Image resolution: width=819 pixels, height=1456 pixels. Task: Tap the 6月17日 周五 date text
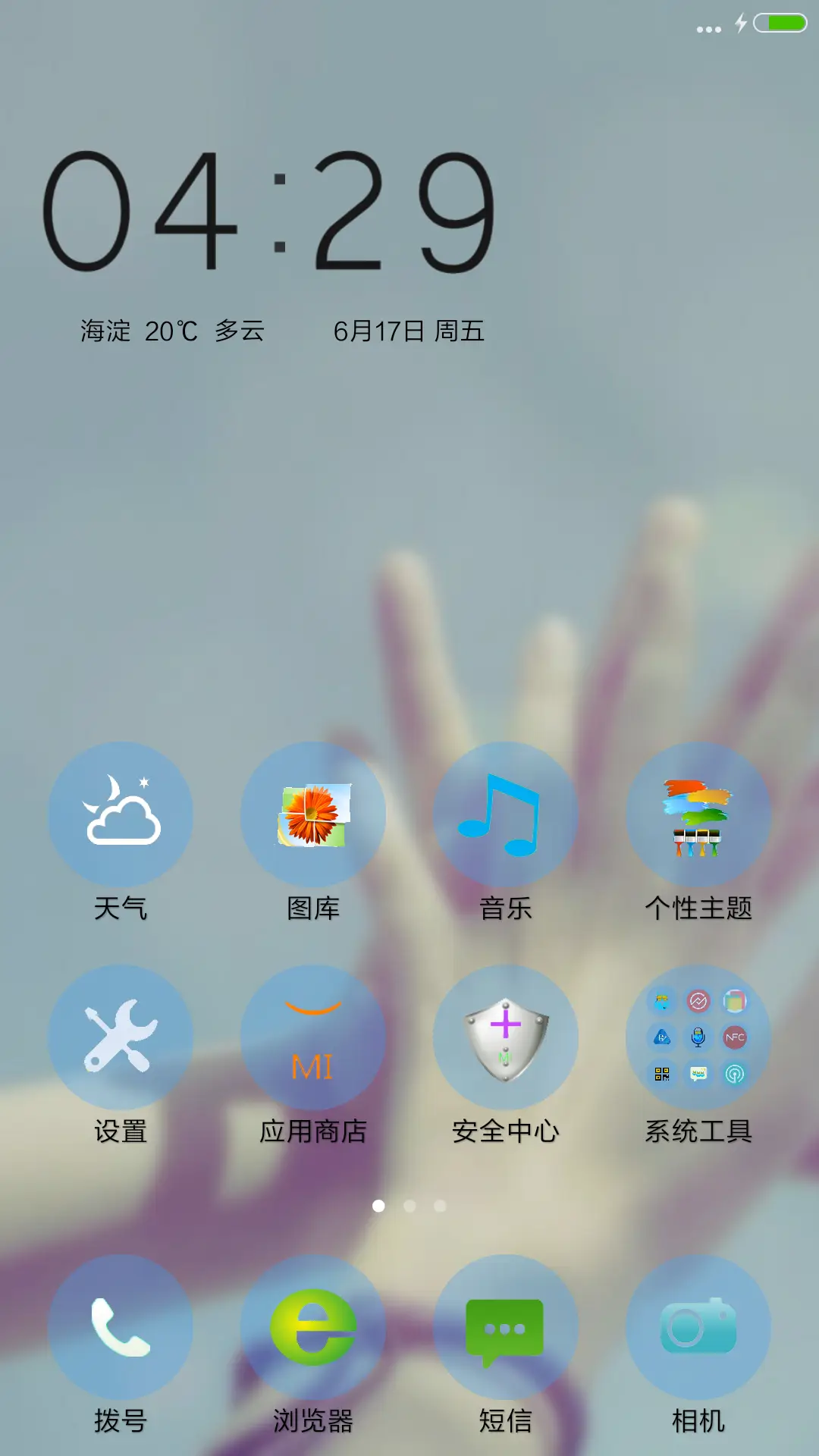[x=409, y=330]
